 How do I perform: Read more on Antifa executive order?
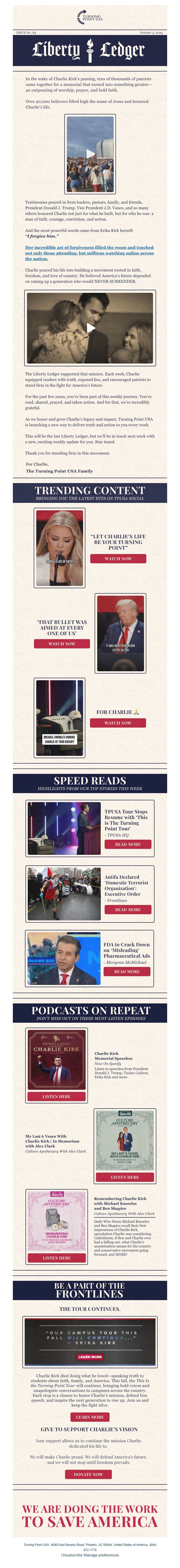pyautogui.click(x=128, y=909)
